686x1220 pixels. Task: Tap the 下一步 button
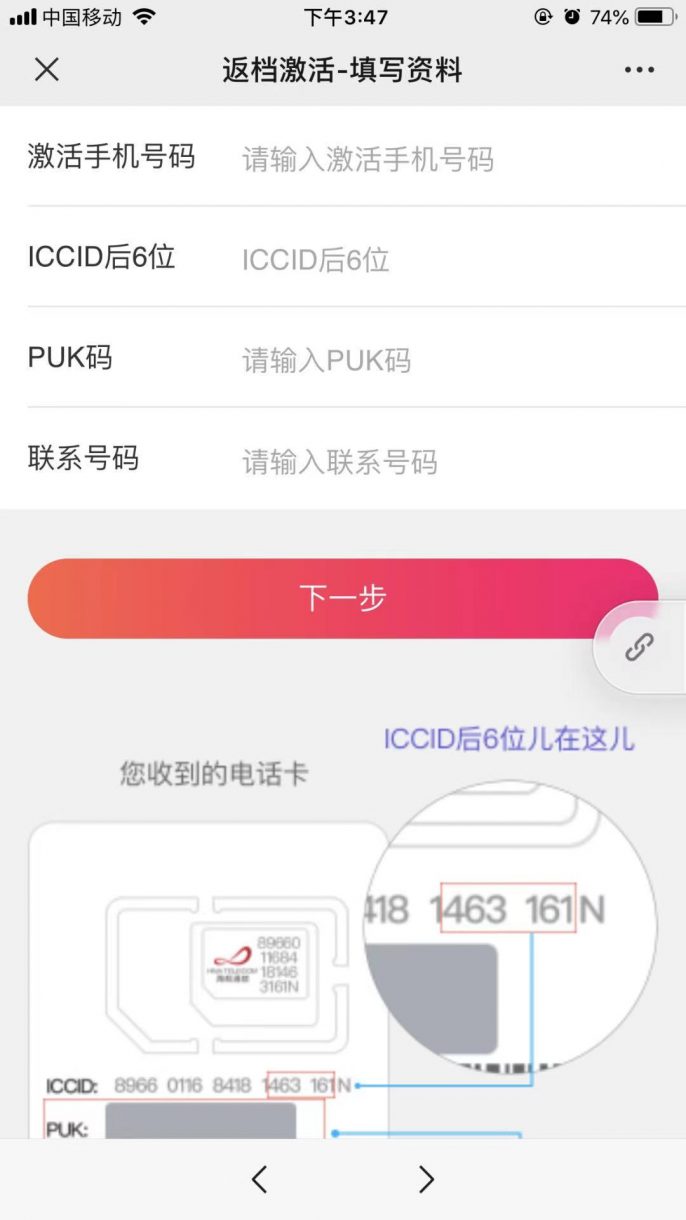pos(342,598)
